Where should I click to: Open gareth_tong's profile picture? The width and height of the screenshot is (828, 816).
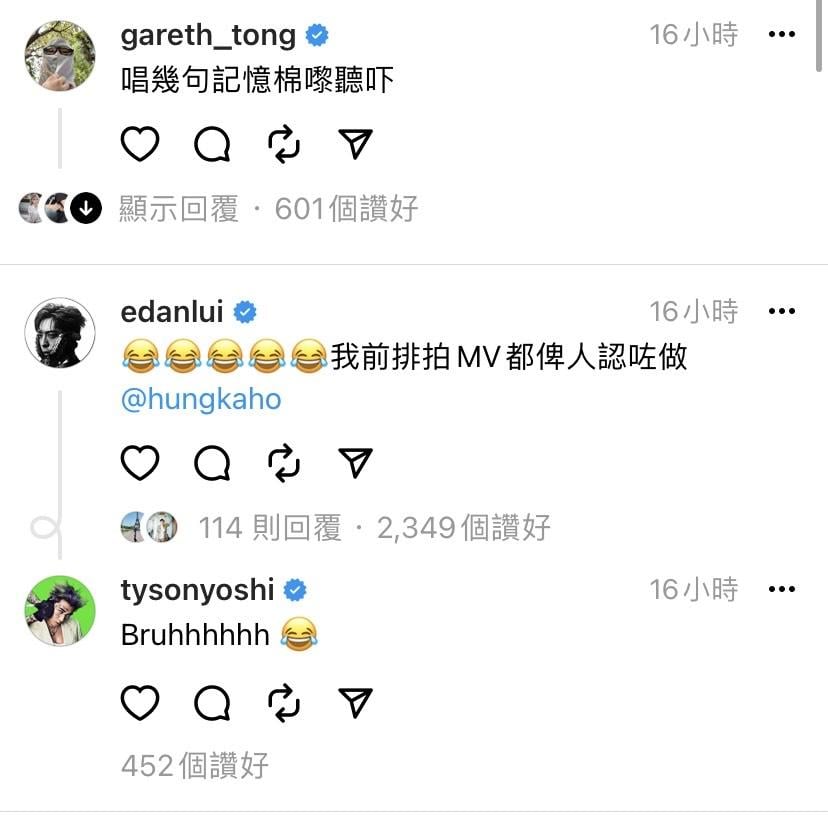tap(59, 55)
